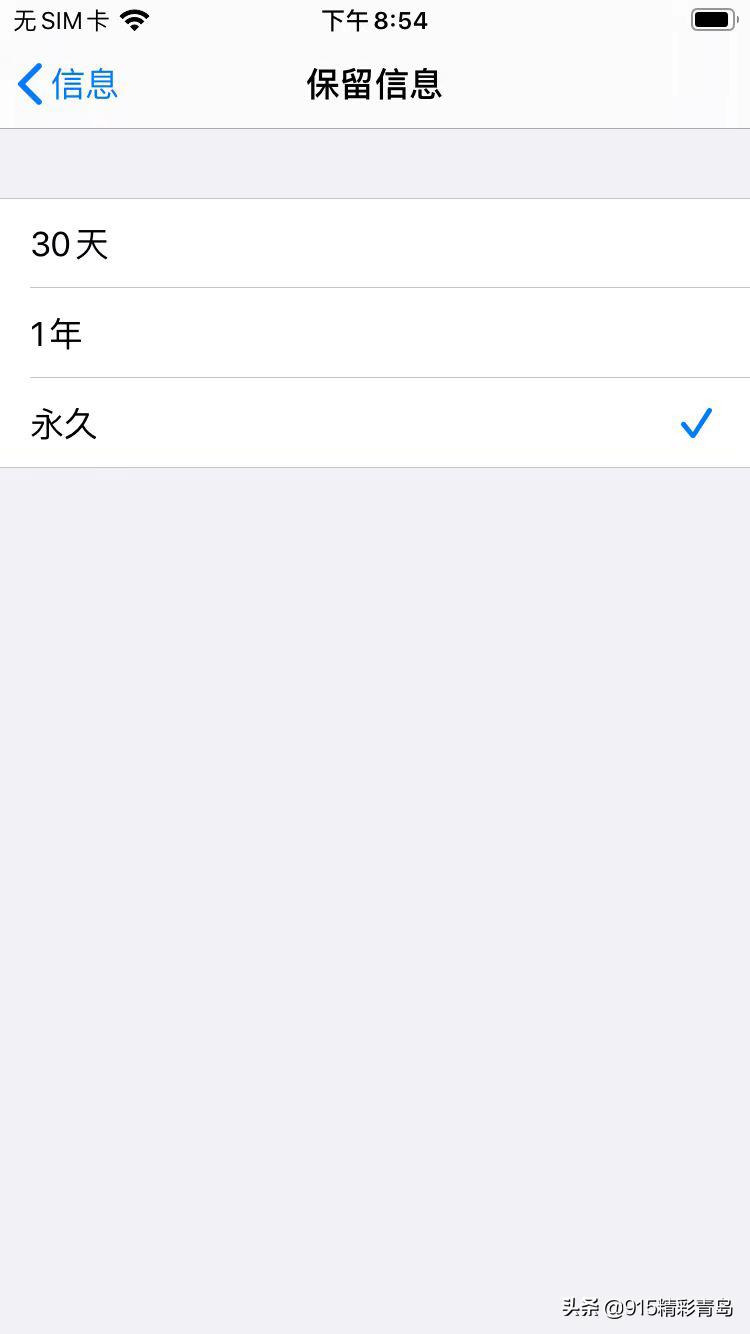Tap the separator area above 30天
The height and width of the screenshot is (1334, 750).
point(375,165)
